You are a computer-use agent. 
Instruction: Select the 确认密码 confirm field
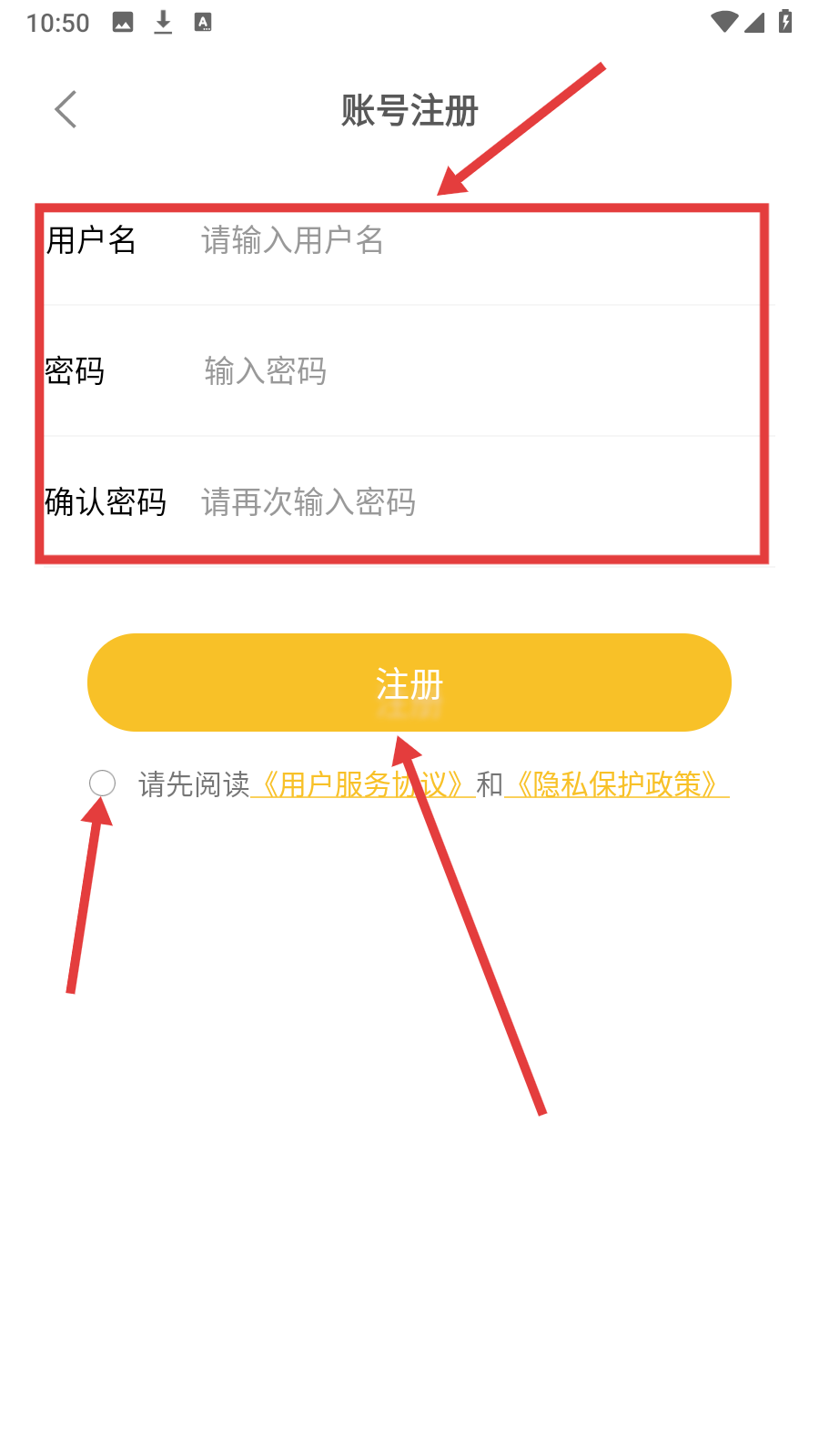click(478, 502)
